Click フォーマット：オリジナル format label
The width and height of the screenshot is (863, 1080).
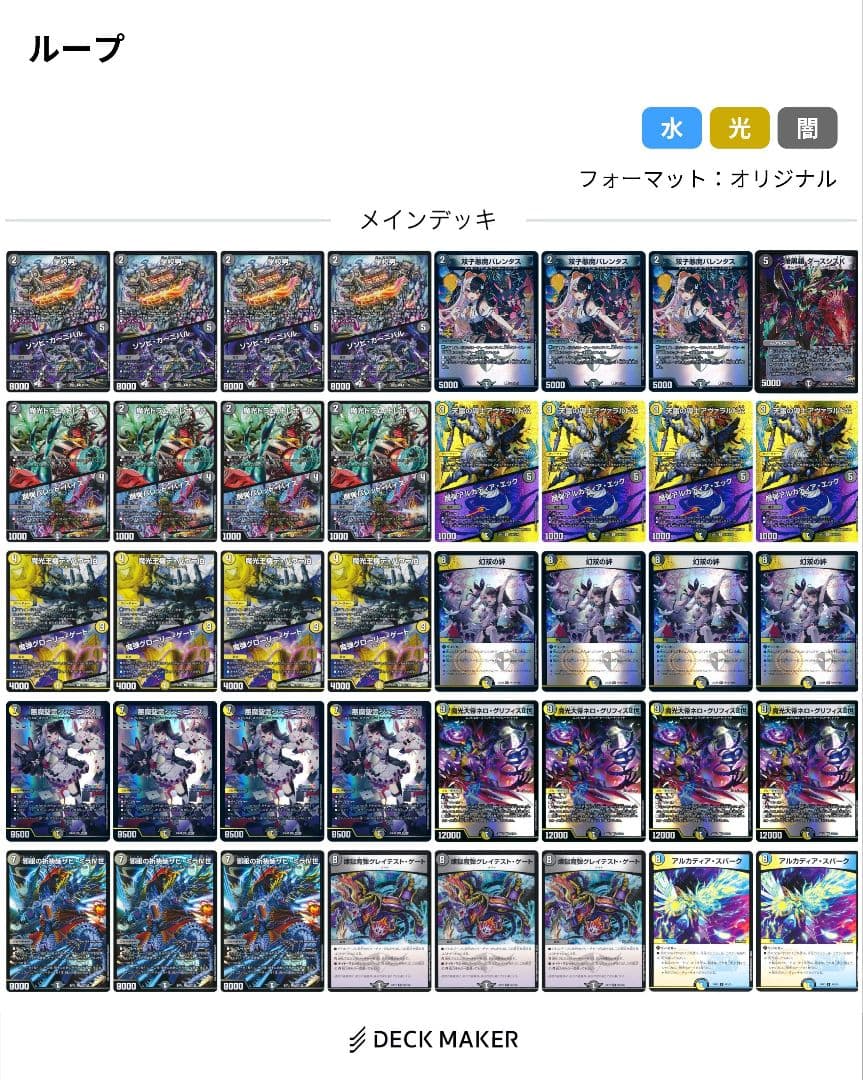pyautogui.click(x=709, y=178)
